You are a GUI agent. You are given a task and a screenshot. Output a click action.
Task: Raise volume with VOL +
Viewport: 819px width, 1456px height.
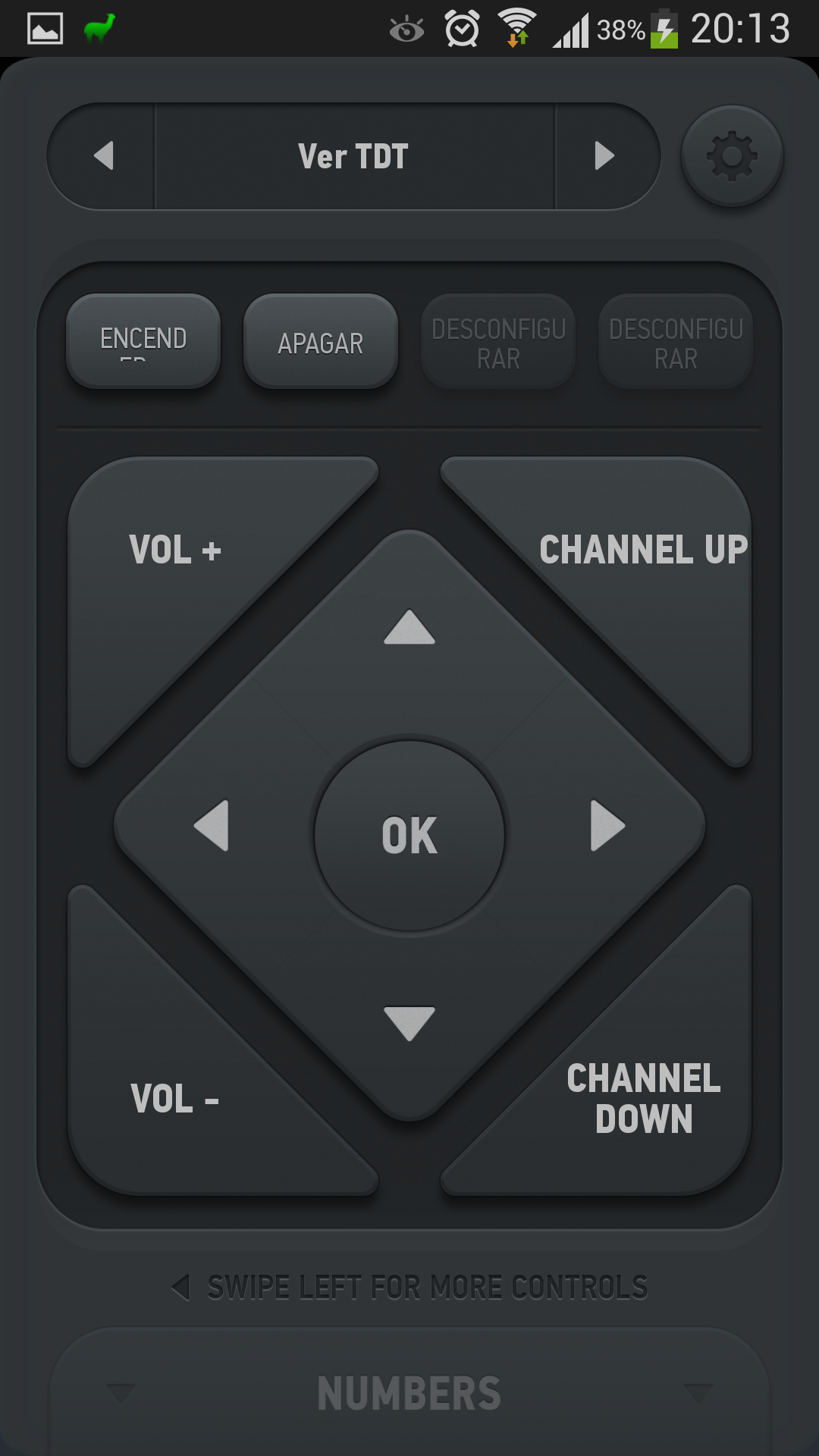[176, 551]
